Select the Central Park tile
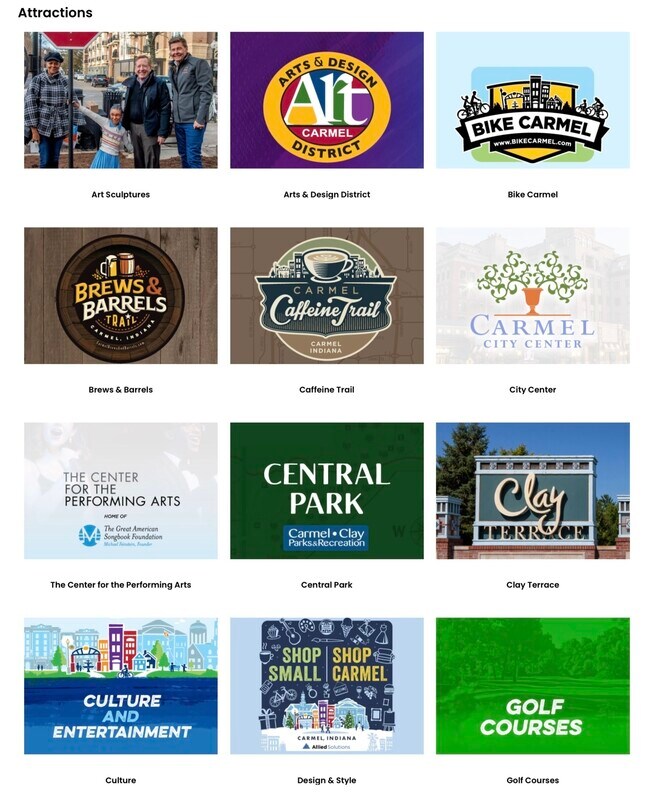Image resolution: width=650 pixels, height=794 pixels. [x=326, y=490]
